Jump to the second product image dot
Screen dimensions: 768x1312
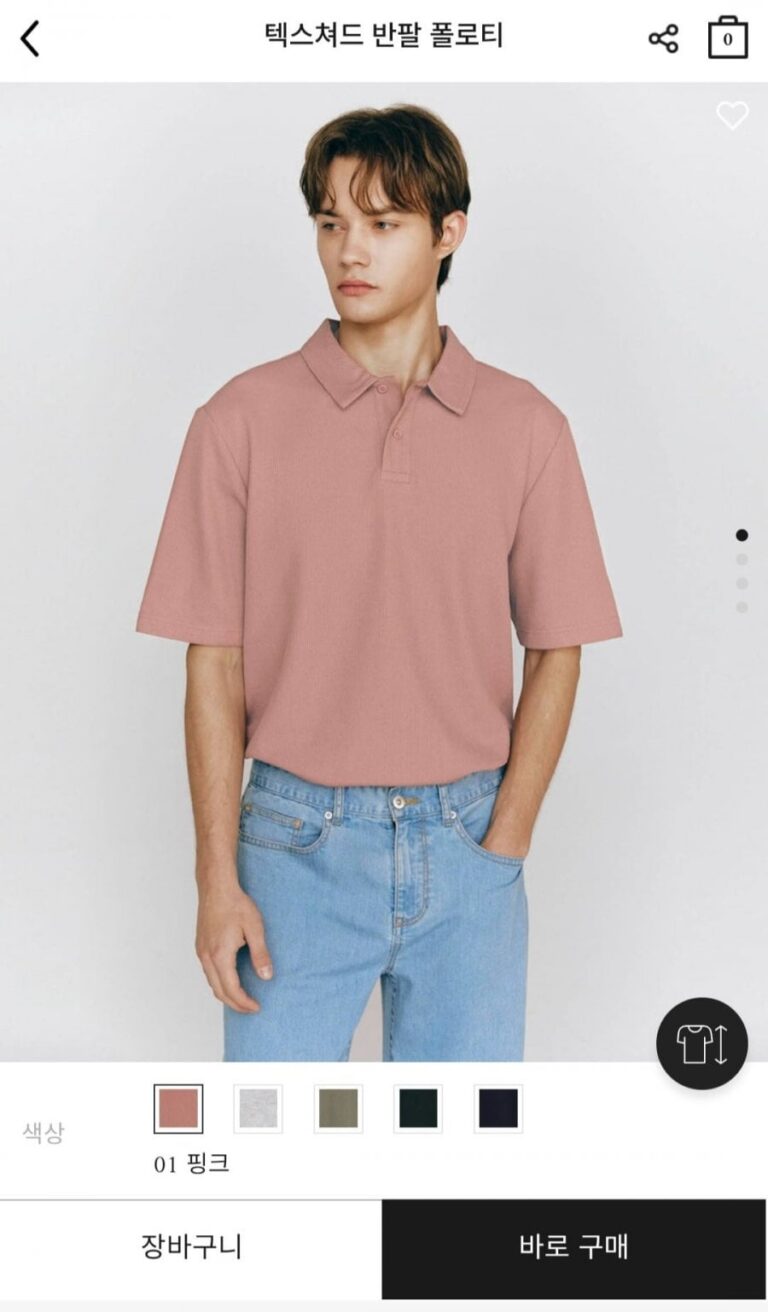[742, 559]
